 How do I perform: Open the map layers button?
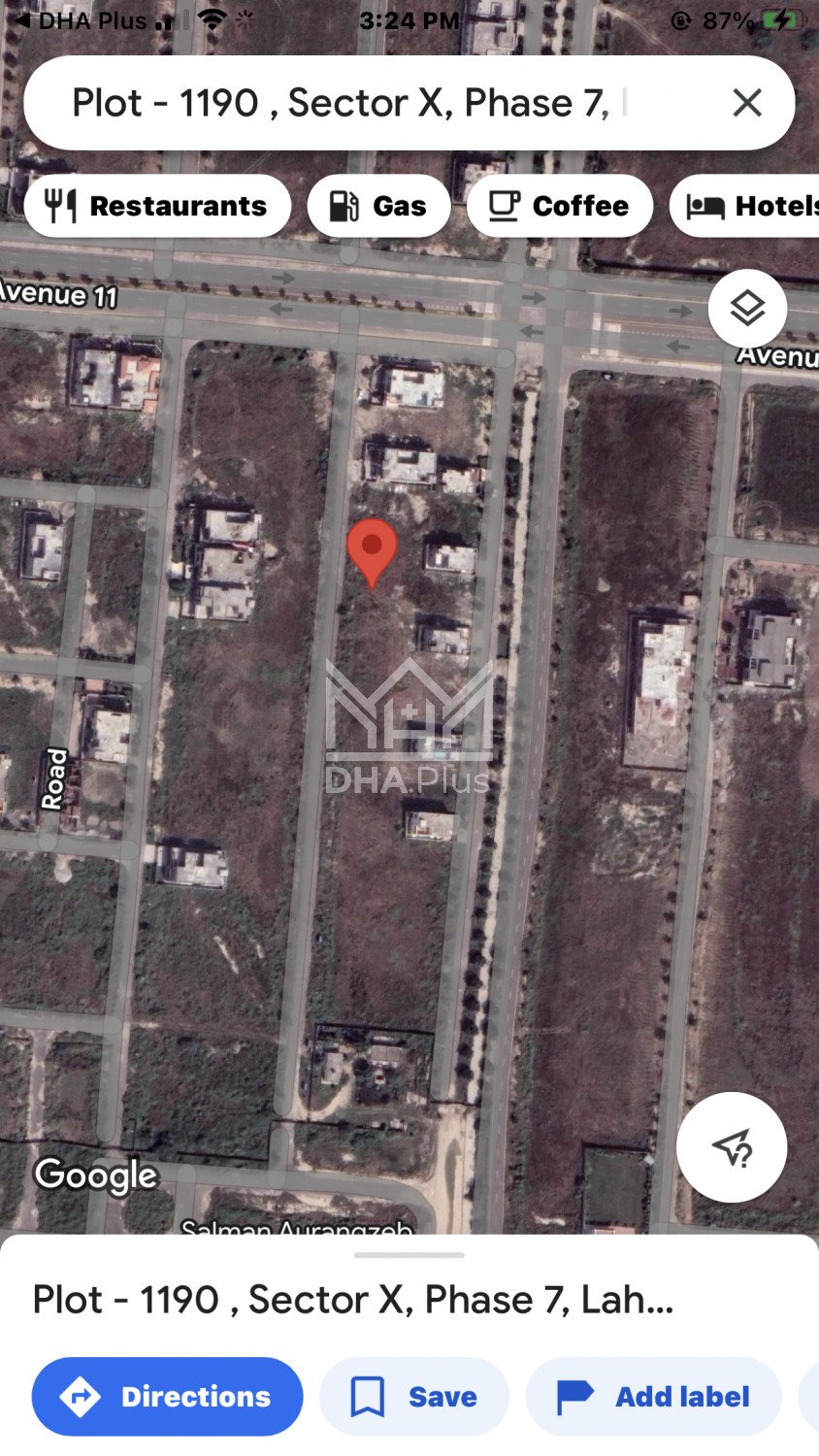pos(747,309)
